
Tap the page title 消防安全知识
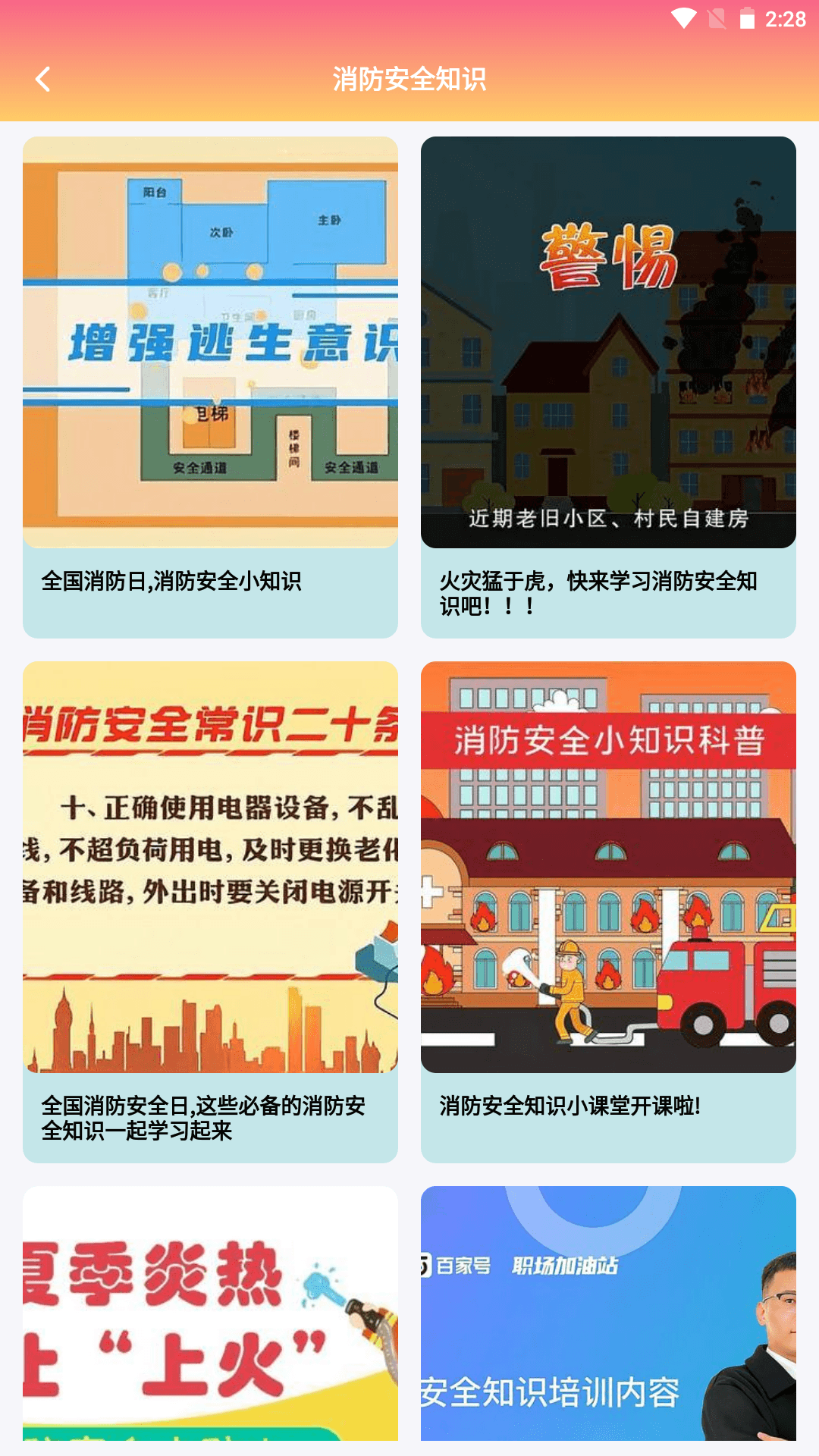tap(409, 78)
